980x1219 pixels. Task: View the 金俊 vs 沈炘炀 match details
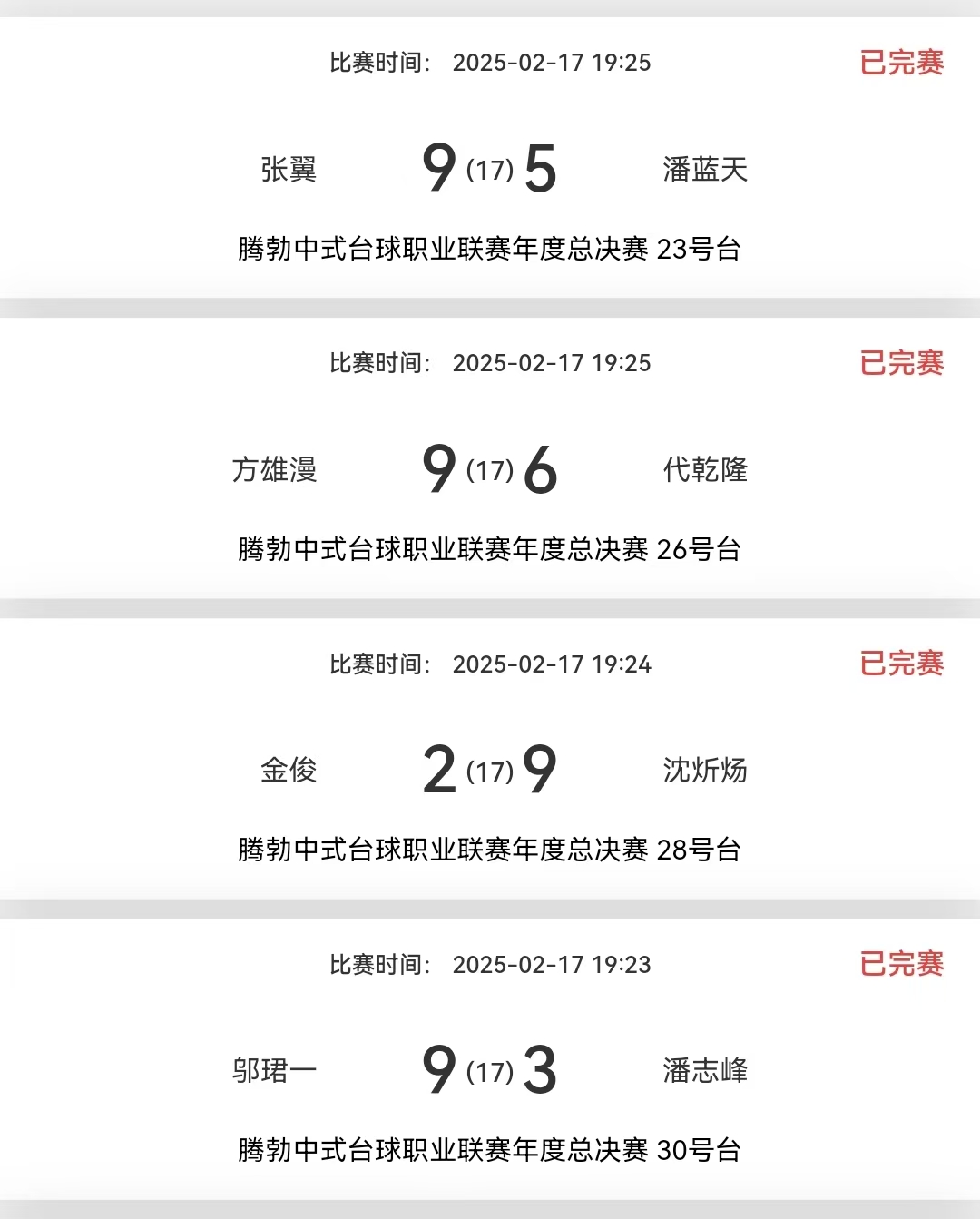coord(490,770)
